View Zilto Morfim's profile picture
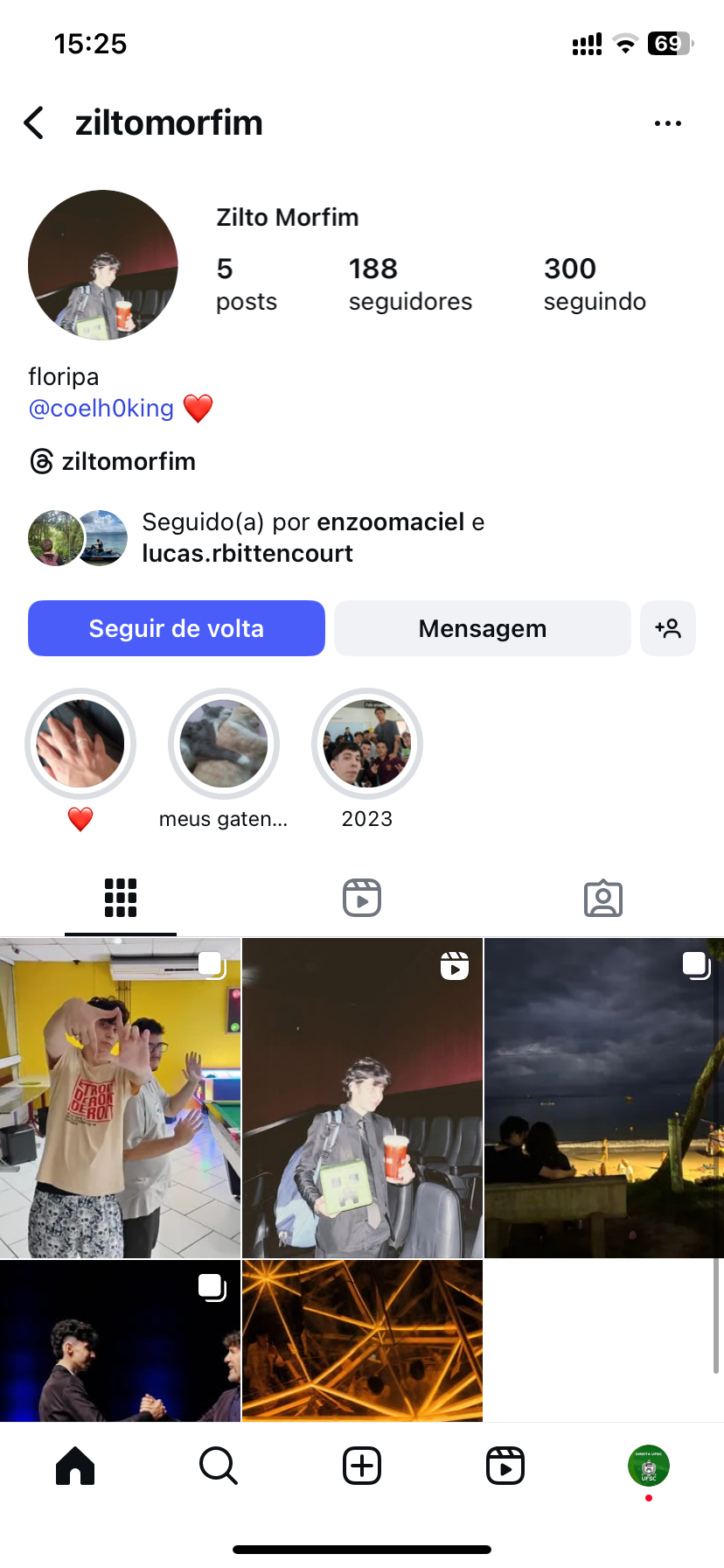The image size is (724, 1568). [x=103, y=265]
